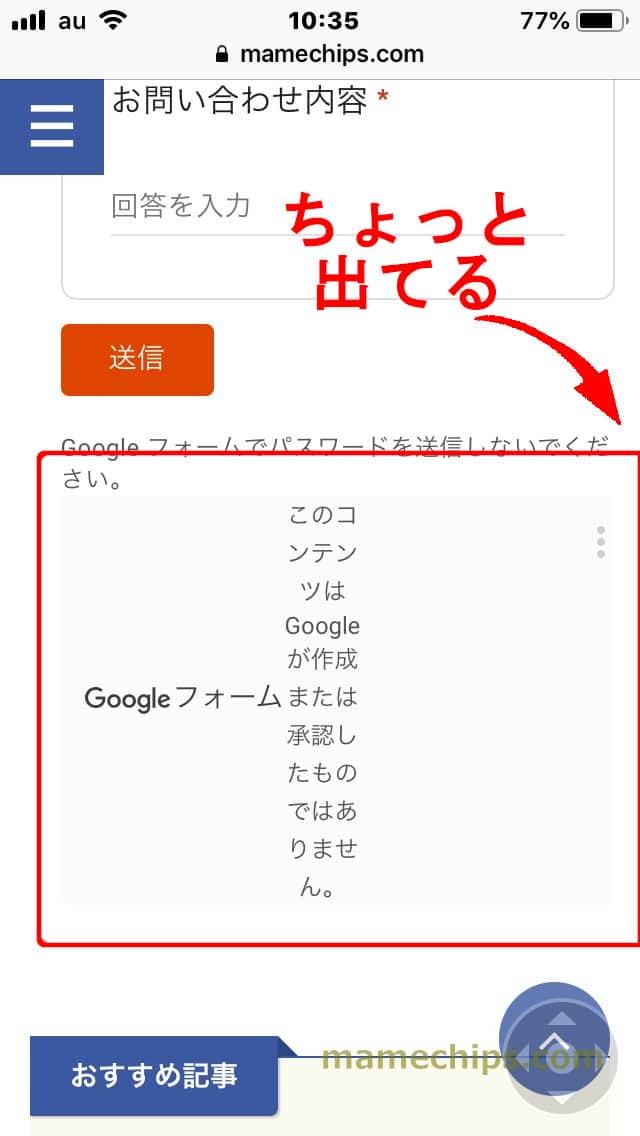The height and width of the screenshot is (1136, 640).
Task: Submit the form with 送信
Action: tap(137, 359)
